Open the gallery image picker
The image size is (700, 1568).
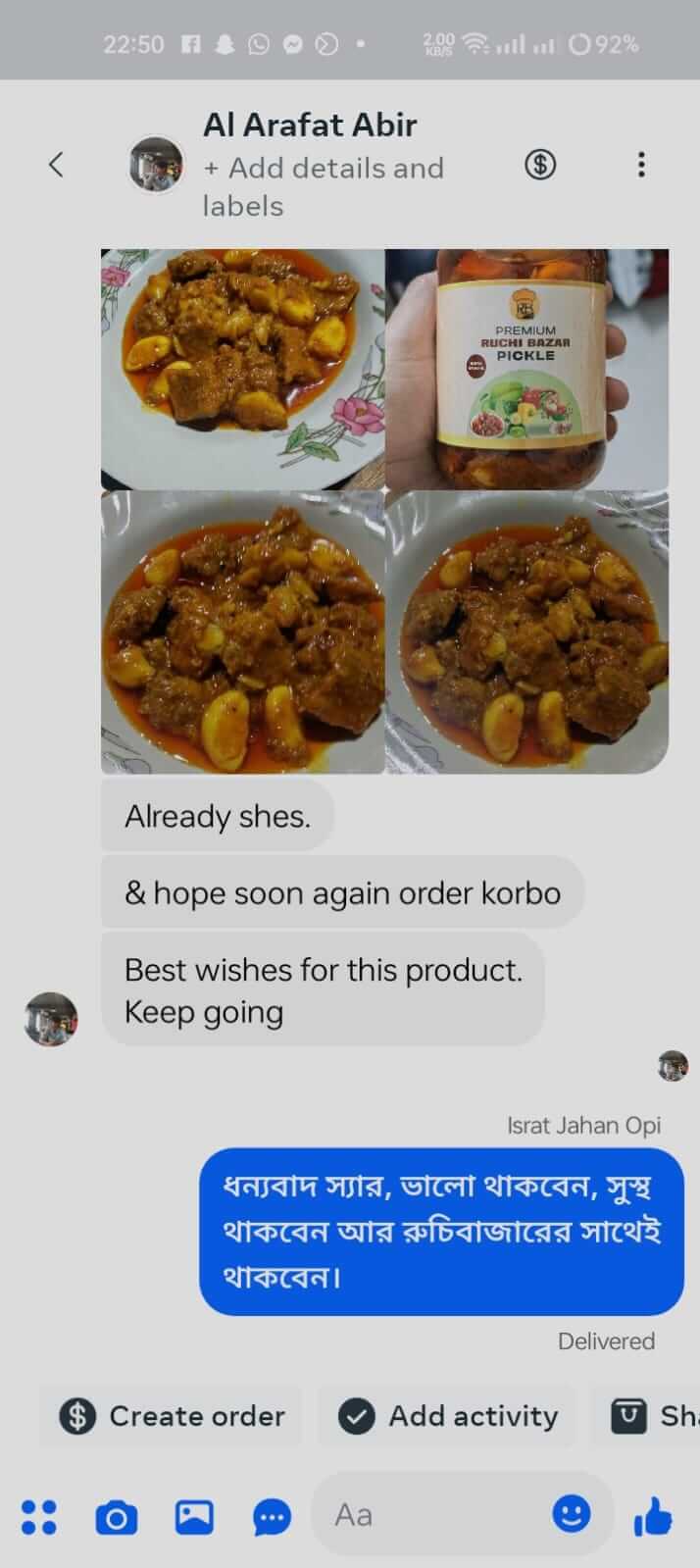tap(194, 1517)
